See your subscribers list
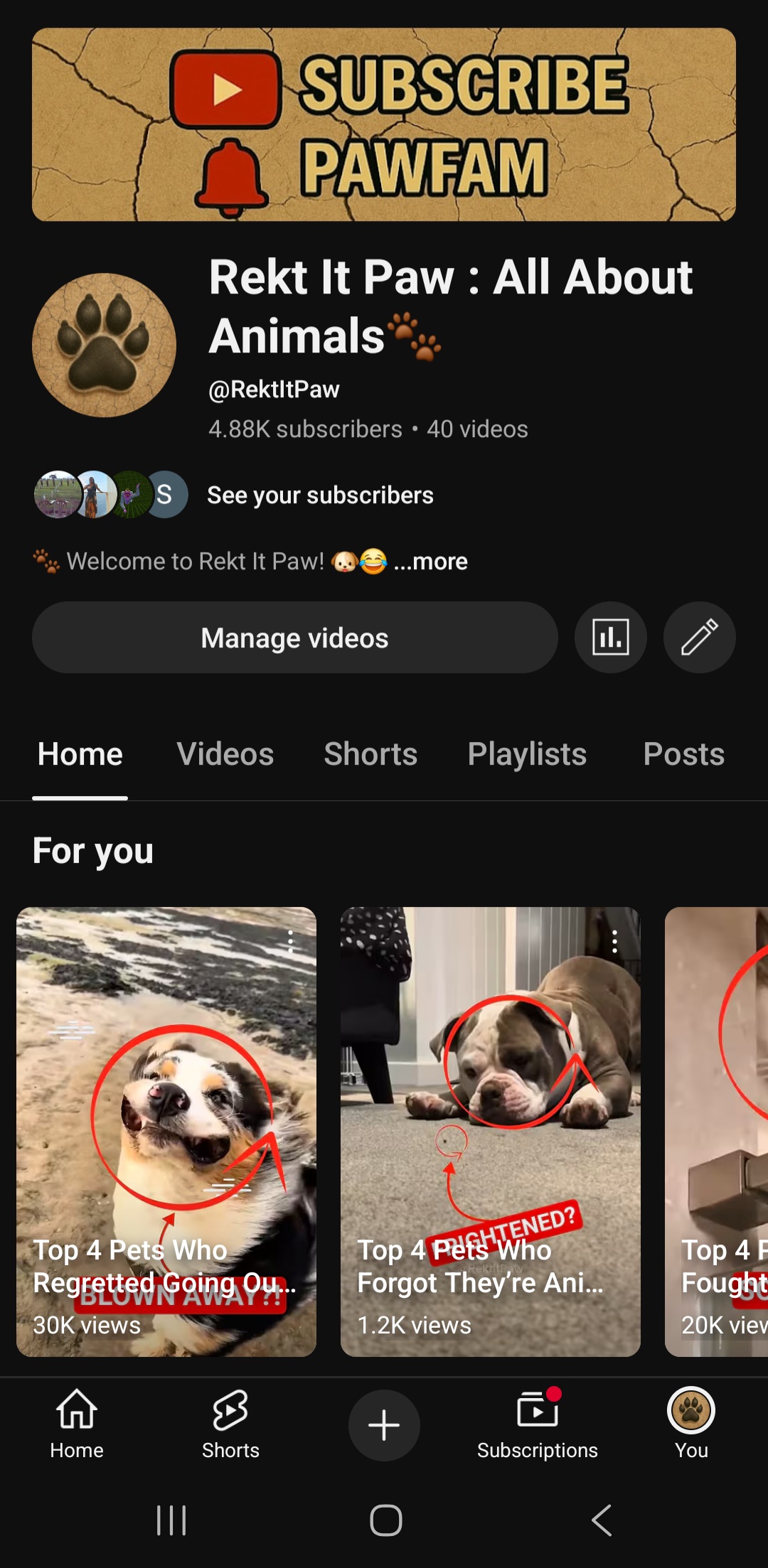768x1568 pixels. [320, 495]
